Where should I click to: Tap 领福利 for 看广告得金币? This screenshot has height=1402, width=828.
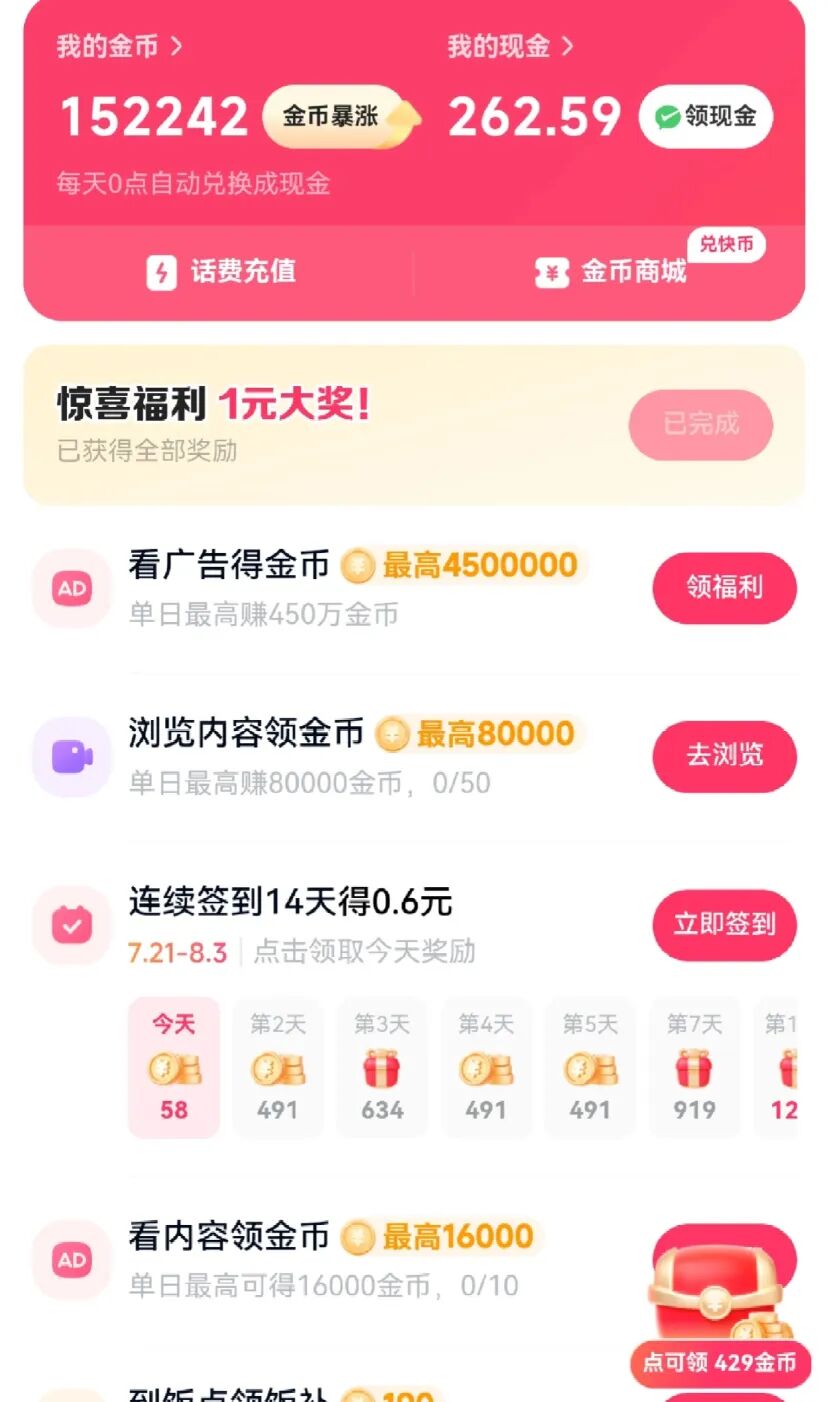click(x=724, y=588)
